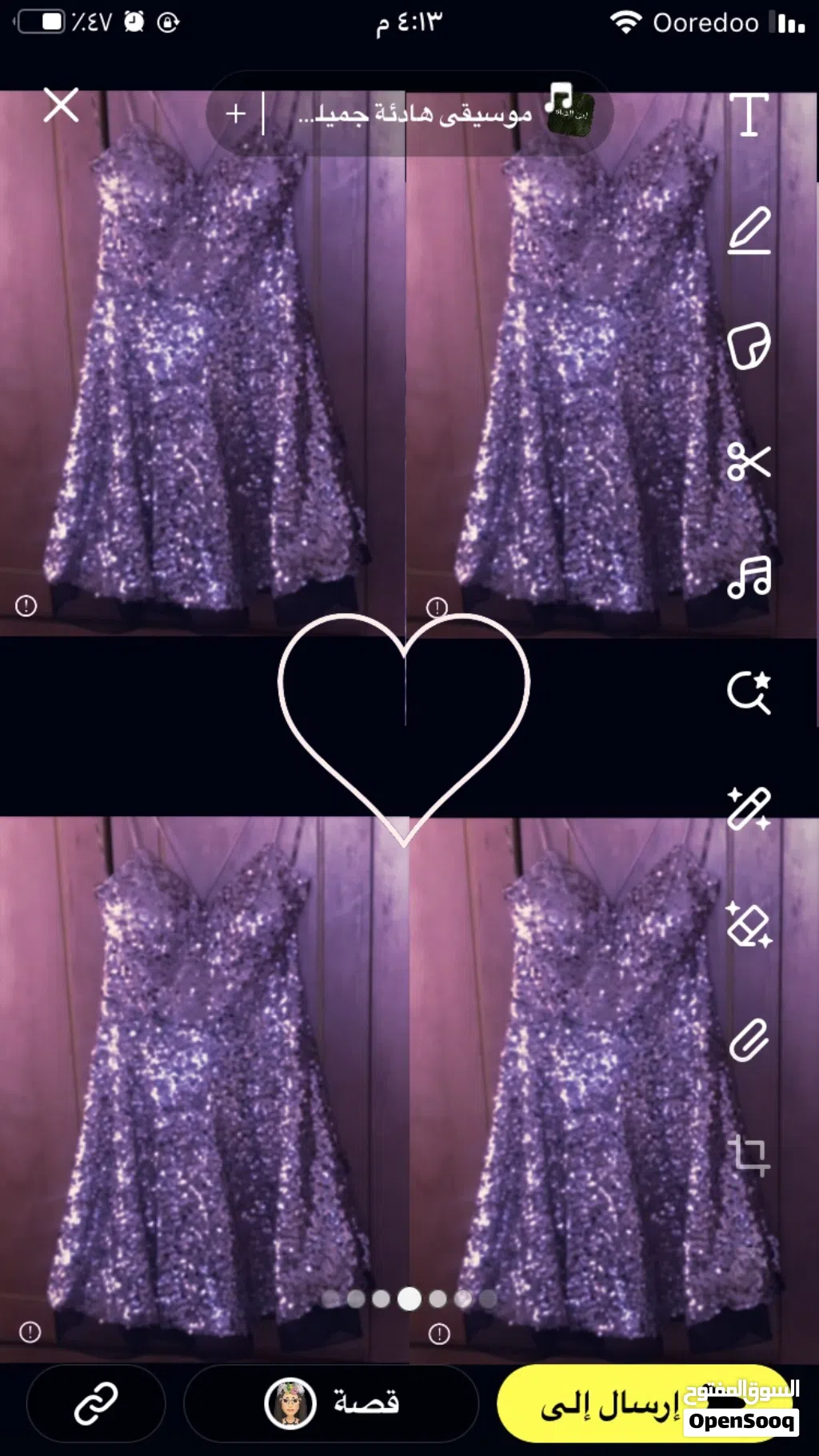Select the scissors cutout tool
Screen dimensions: 819x1456
pyautogui.click(x=749, y=461)
